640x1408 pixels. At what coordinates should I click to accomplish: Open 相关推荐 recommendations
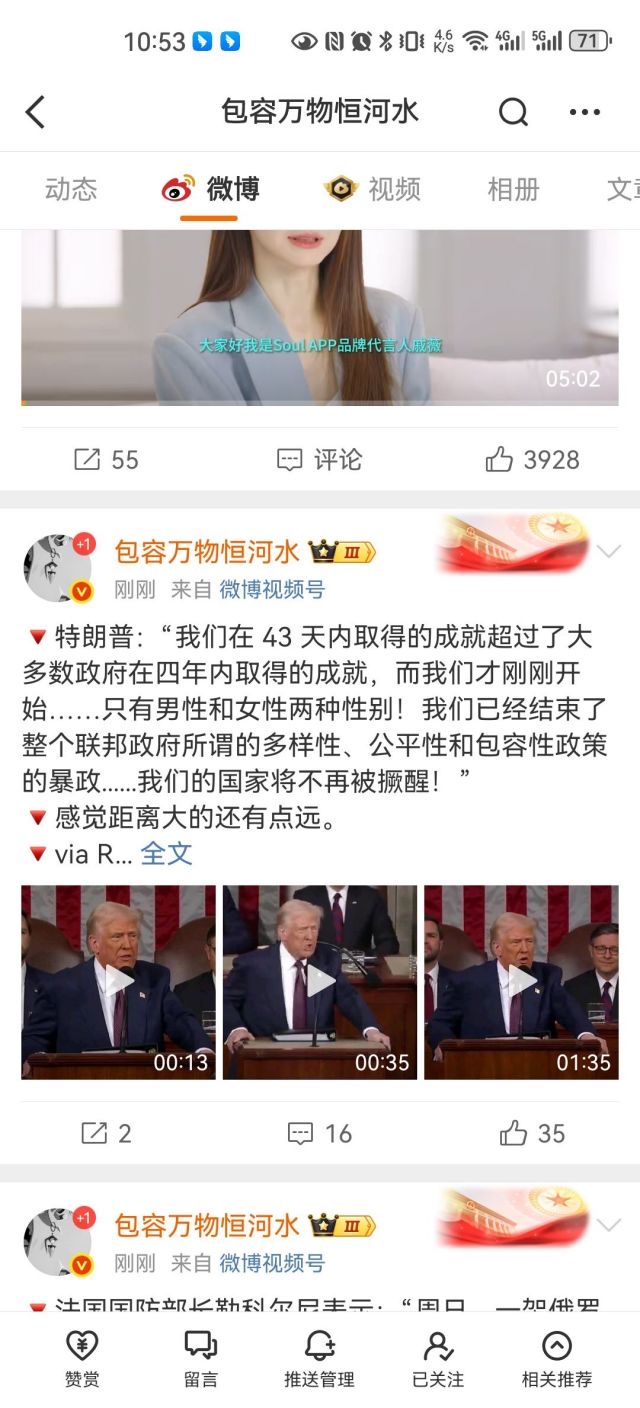coord(557,1359)
